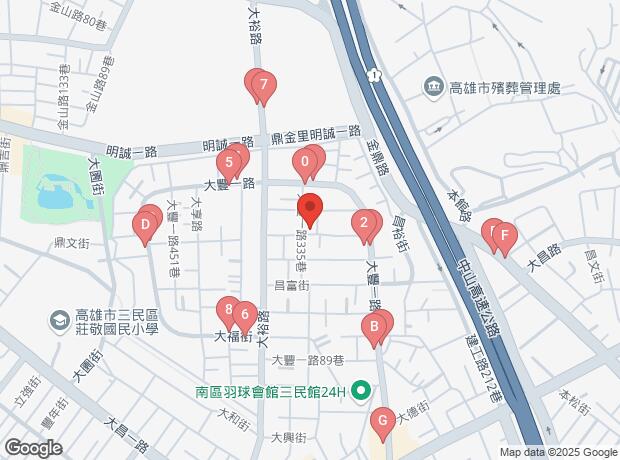Open the 高雄市殯葬管理處 place icon
This screenshot has width=620, height=460.
coord(433,86)
